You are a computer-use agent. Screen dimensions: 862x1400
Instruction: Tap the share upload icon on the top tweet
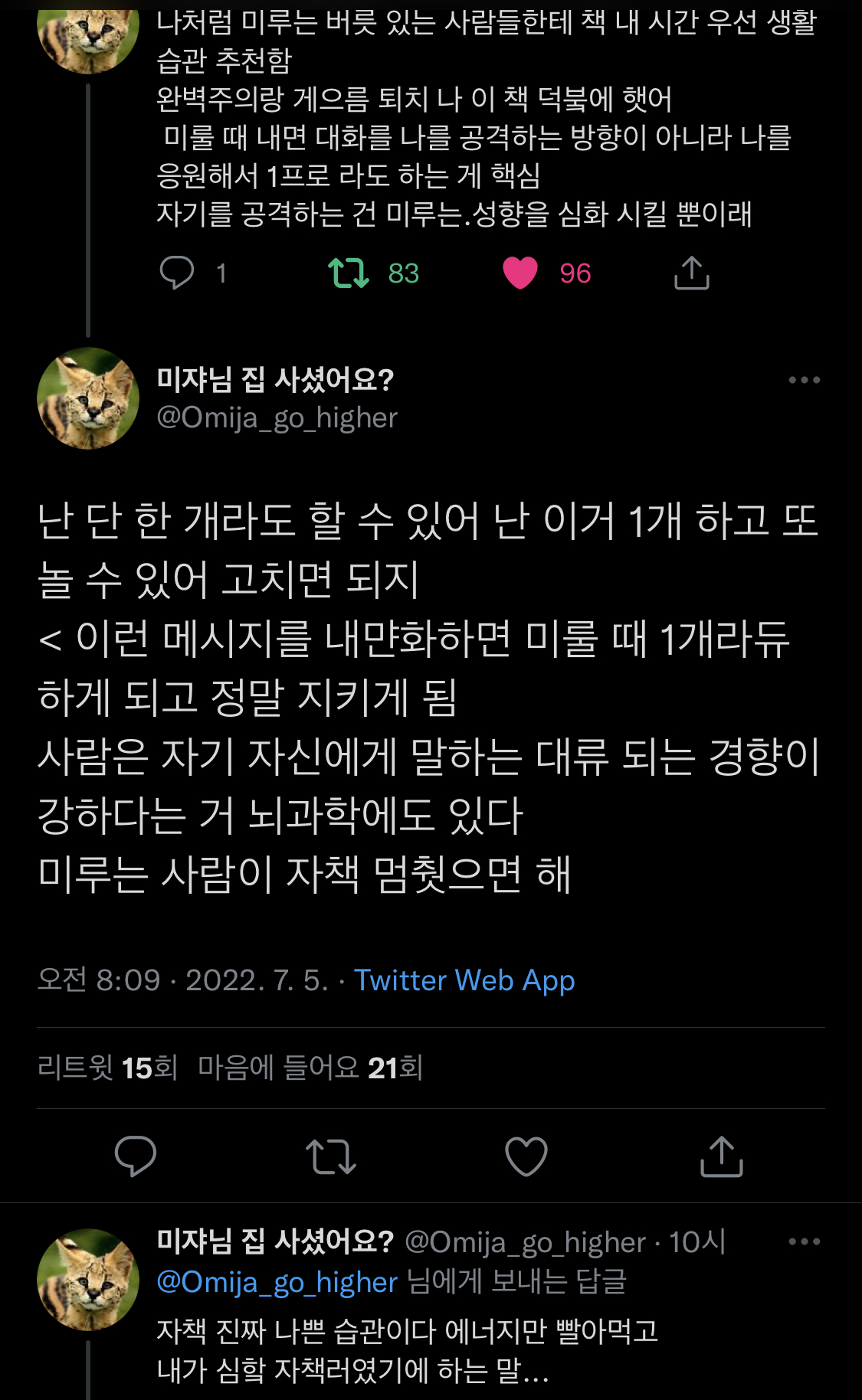click(x=694, y=273)
